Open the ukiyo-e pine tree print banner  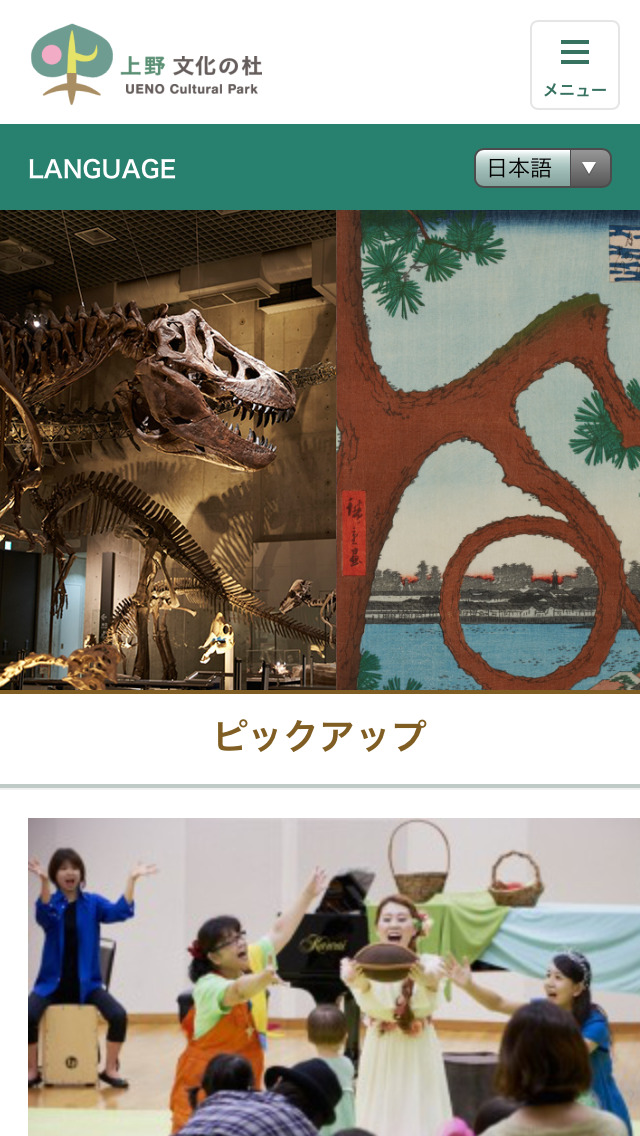point(488,450)
